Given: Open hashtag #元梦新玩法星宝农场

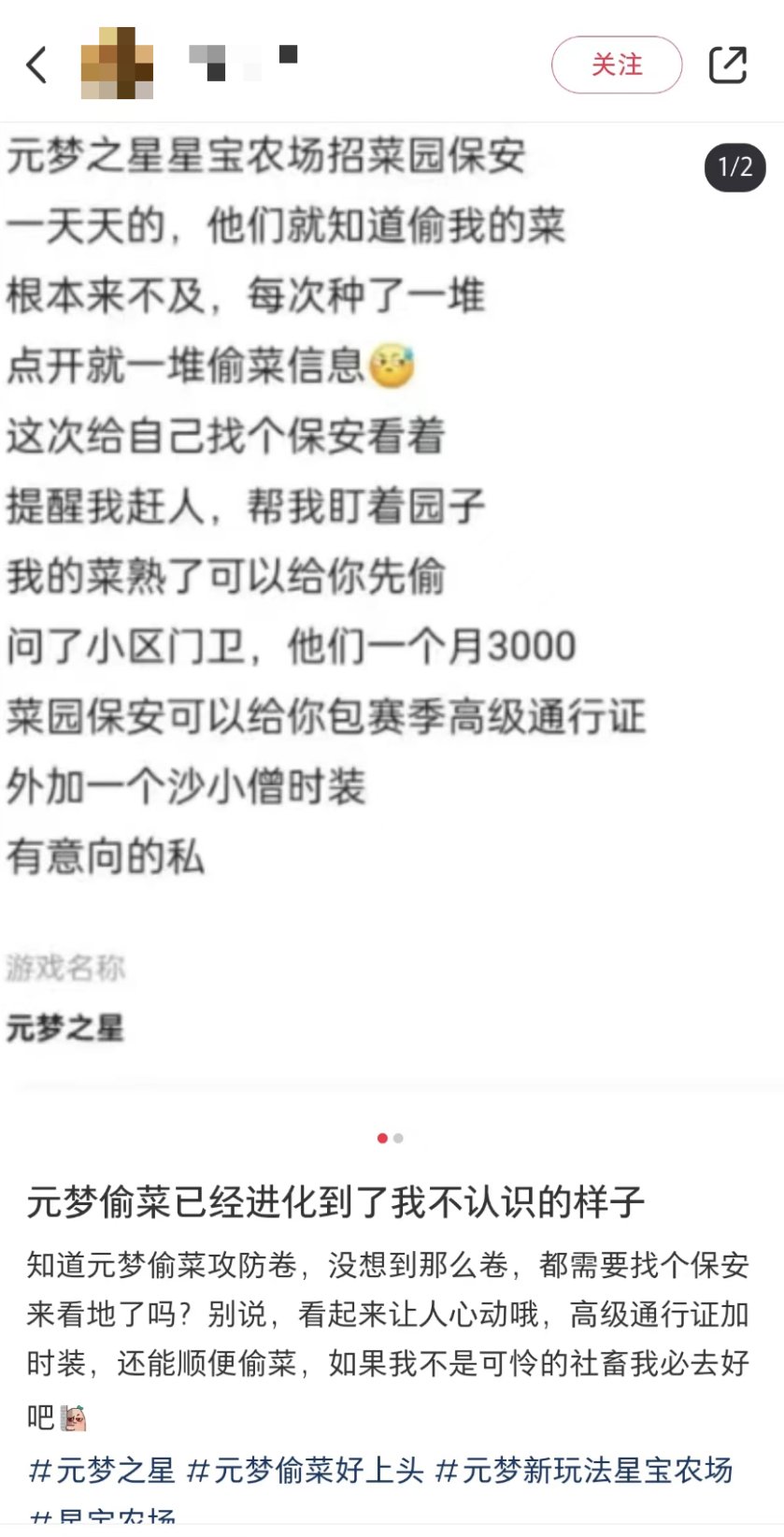Looking at the screenshot, I should click(584, 1470).
